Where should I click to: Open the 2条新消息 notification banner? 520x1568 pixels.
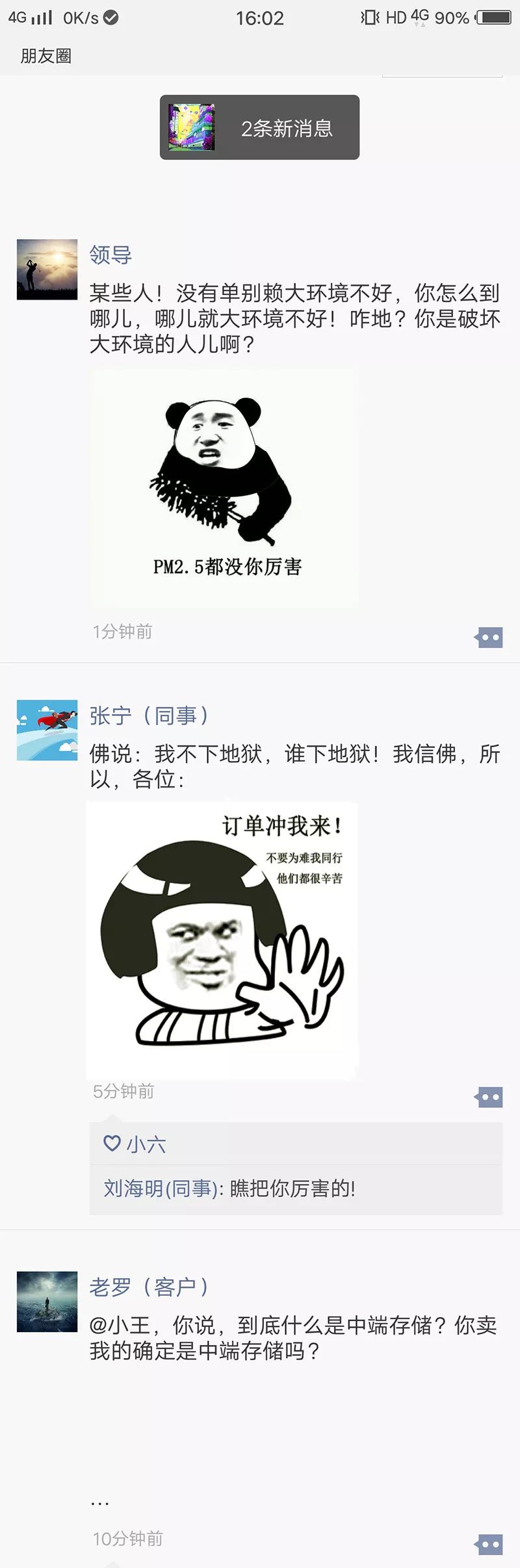pos(259,127)
